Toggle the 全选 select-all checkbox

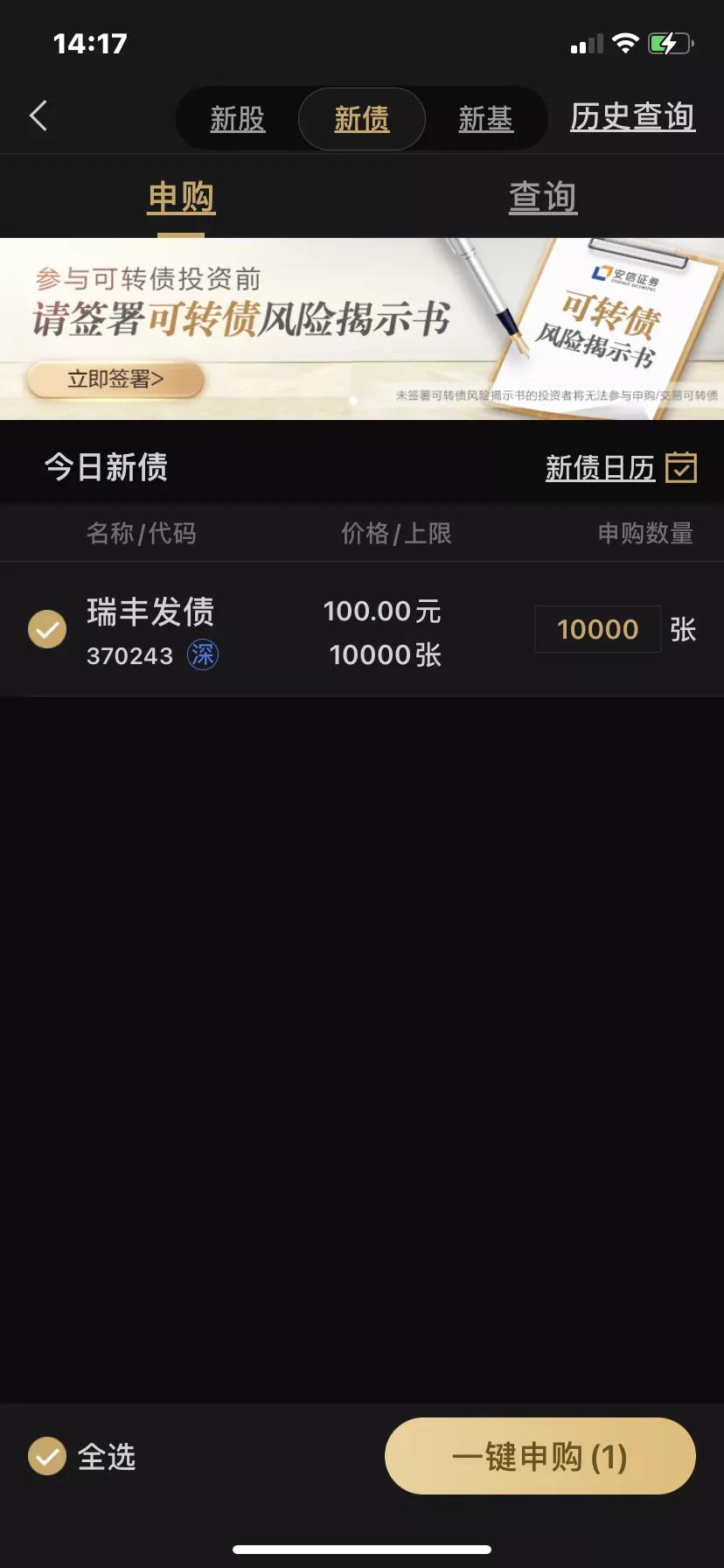[x=46, y=1455]
